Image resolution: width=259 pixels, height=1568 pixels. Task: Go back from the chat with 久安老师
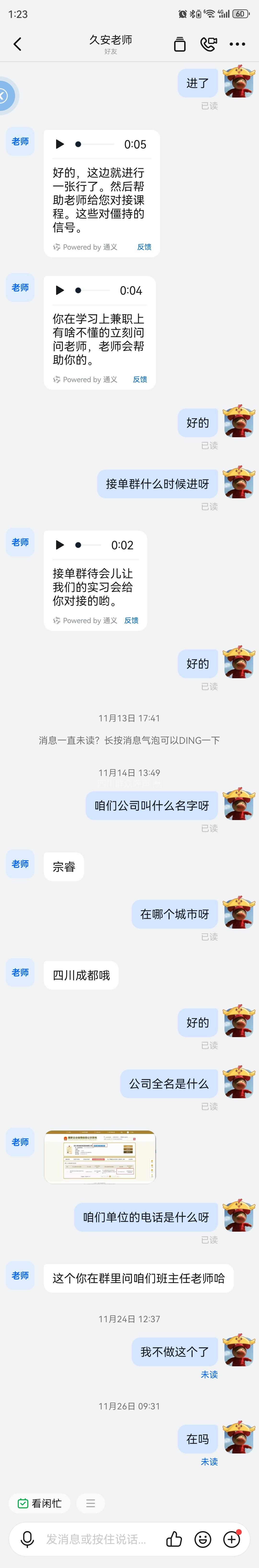[17, 44]
